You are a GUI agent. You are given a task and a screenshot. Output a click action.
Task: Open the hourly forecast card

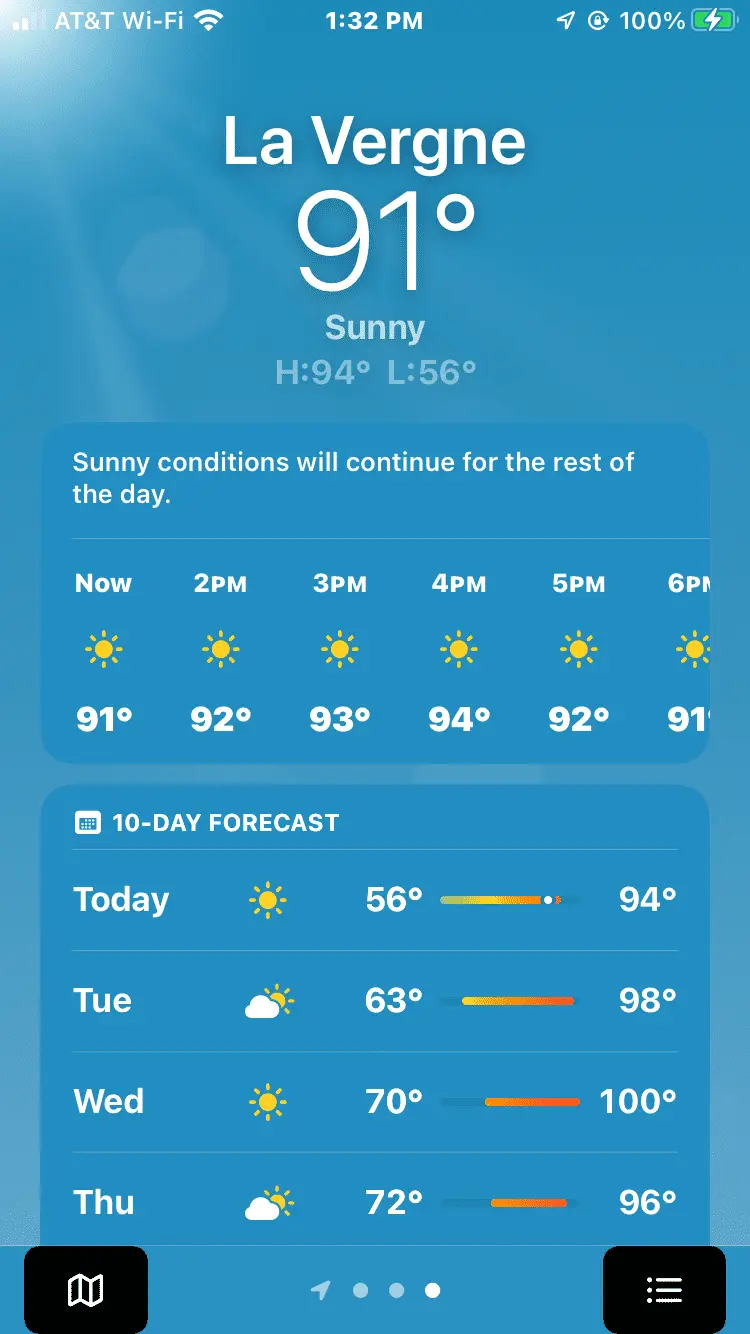[374, 650]
